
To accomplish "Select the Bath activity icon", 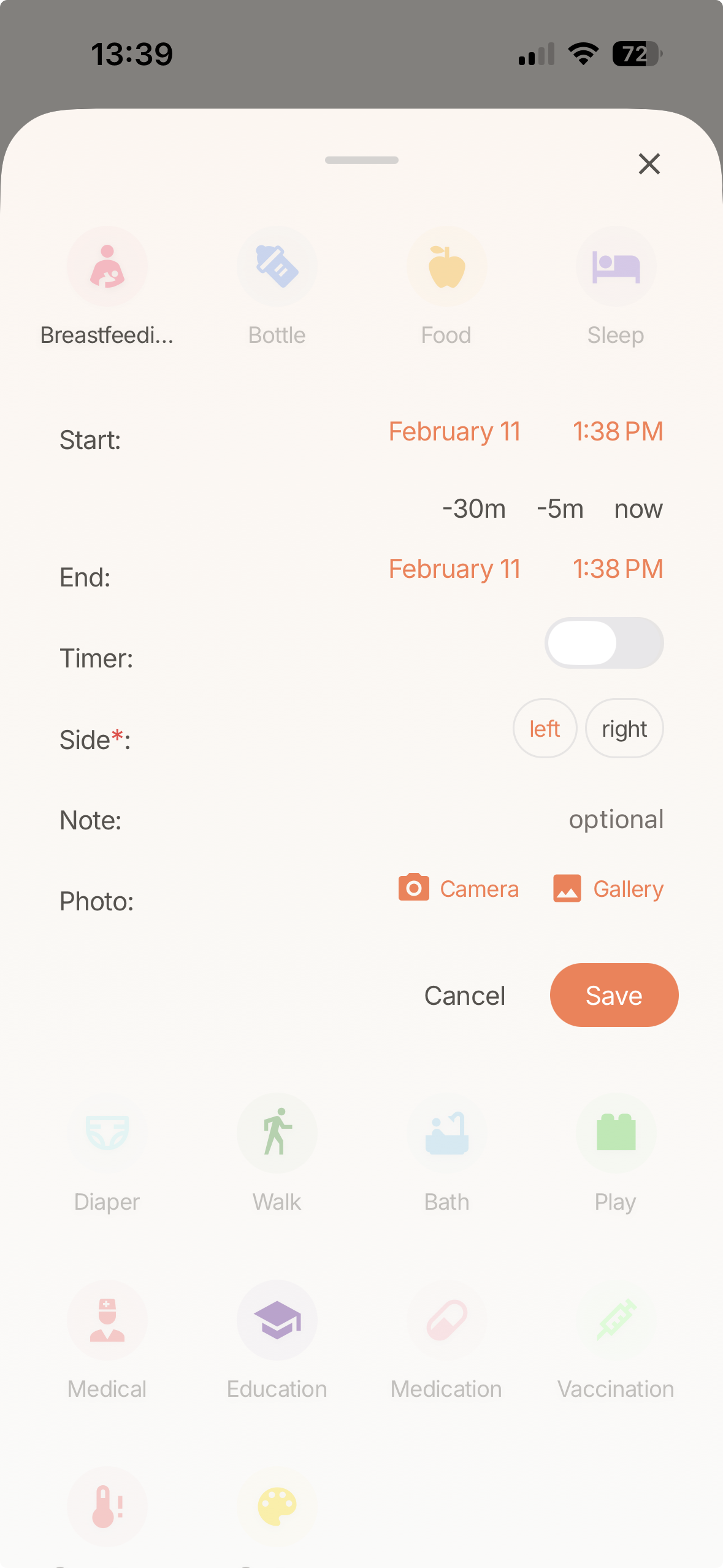I will click(446, 1133).
